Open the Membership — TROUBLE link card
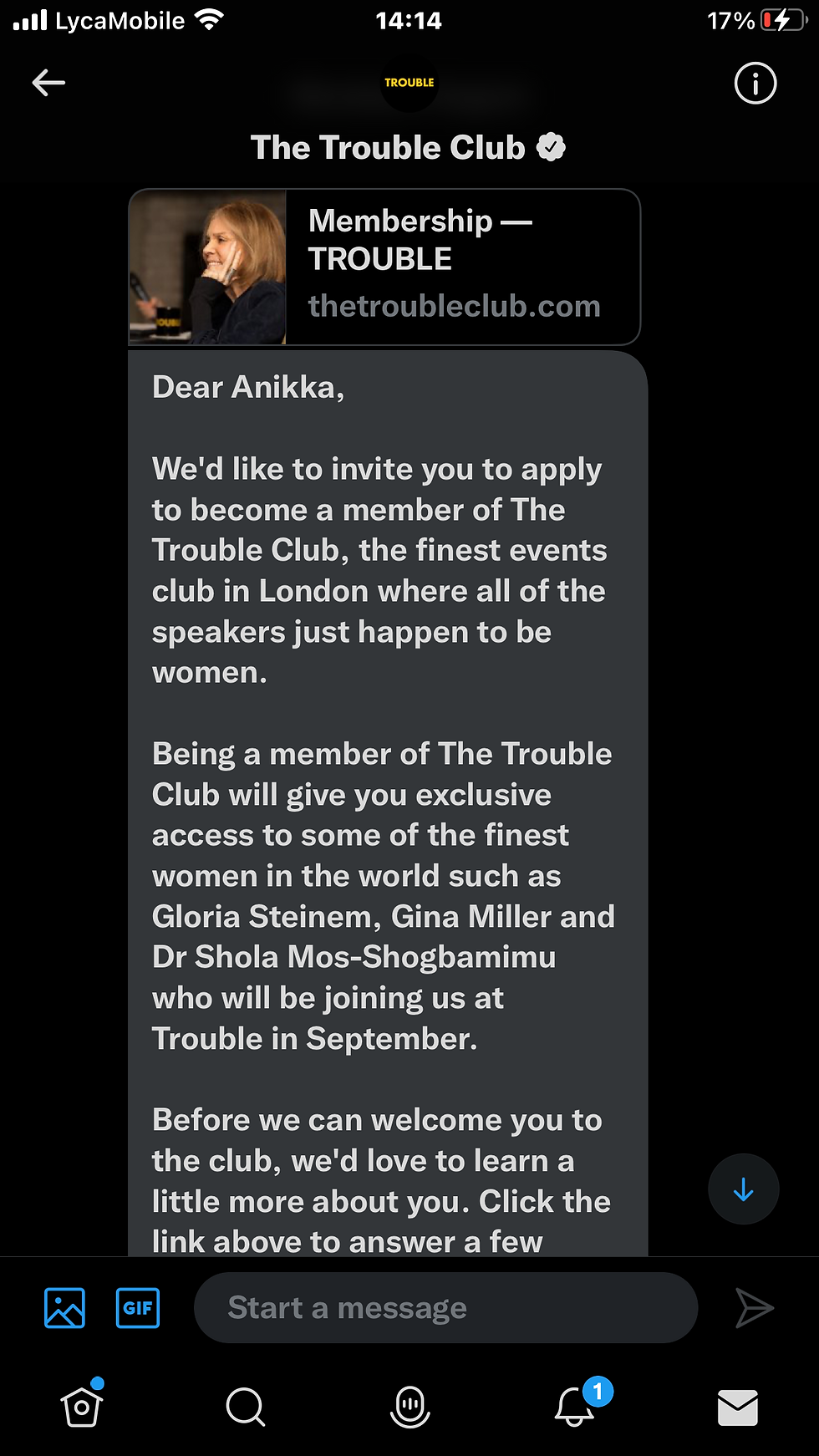The width and height of the screenshot is (819, 1456). click(x=384, y=267)
